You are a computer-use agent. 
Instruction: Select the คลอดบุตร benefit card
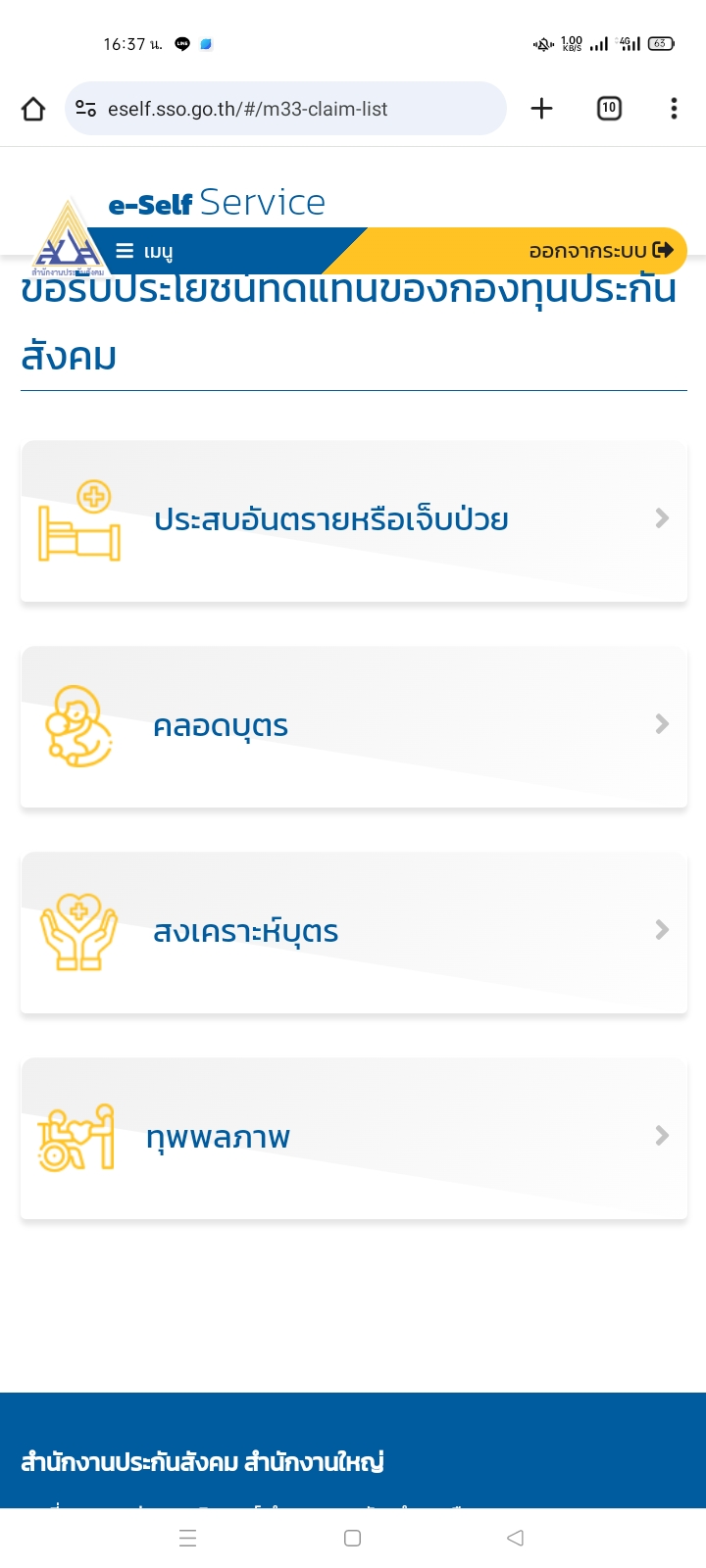tap(354, 726)
